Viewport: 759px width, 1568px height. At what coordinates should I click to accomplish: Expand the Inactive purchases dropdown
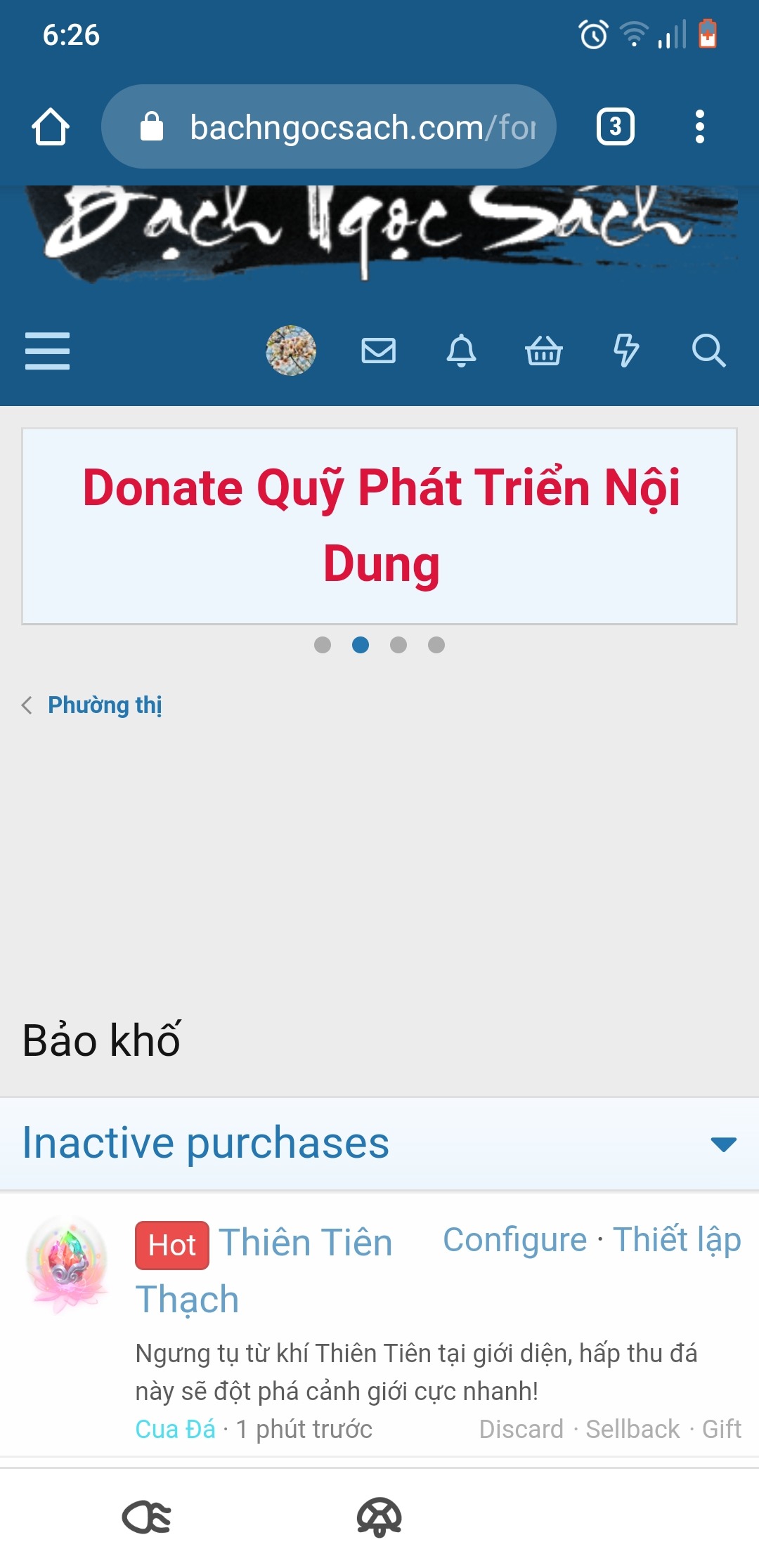click(723, 1144)
